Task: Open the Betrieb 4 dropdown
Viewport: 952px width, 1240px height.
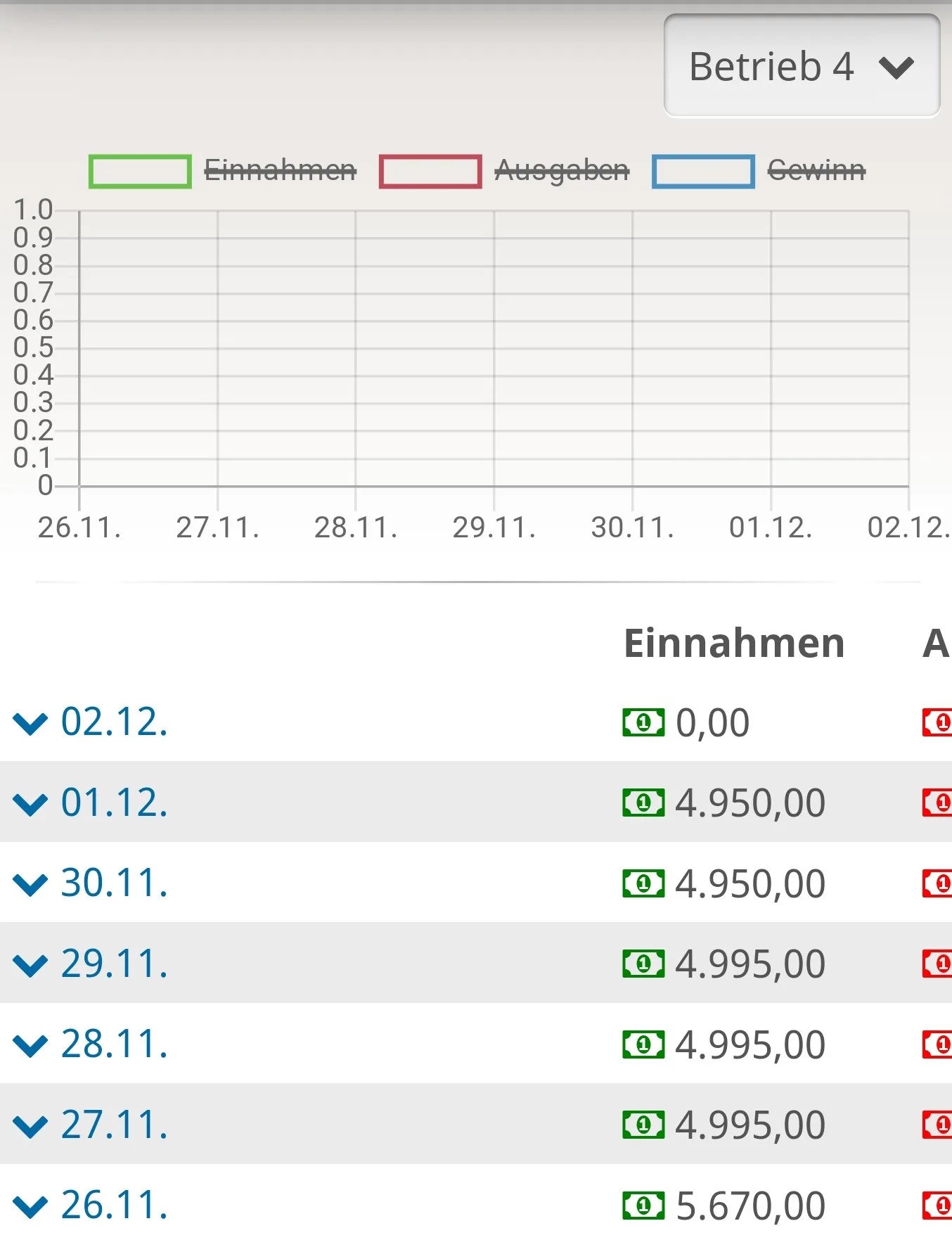Action: pos(802,66)
